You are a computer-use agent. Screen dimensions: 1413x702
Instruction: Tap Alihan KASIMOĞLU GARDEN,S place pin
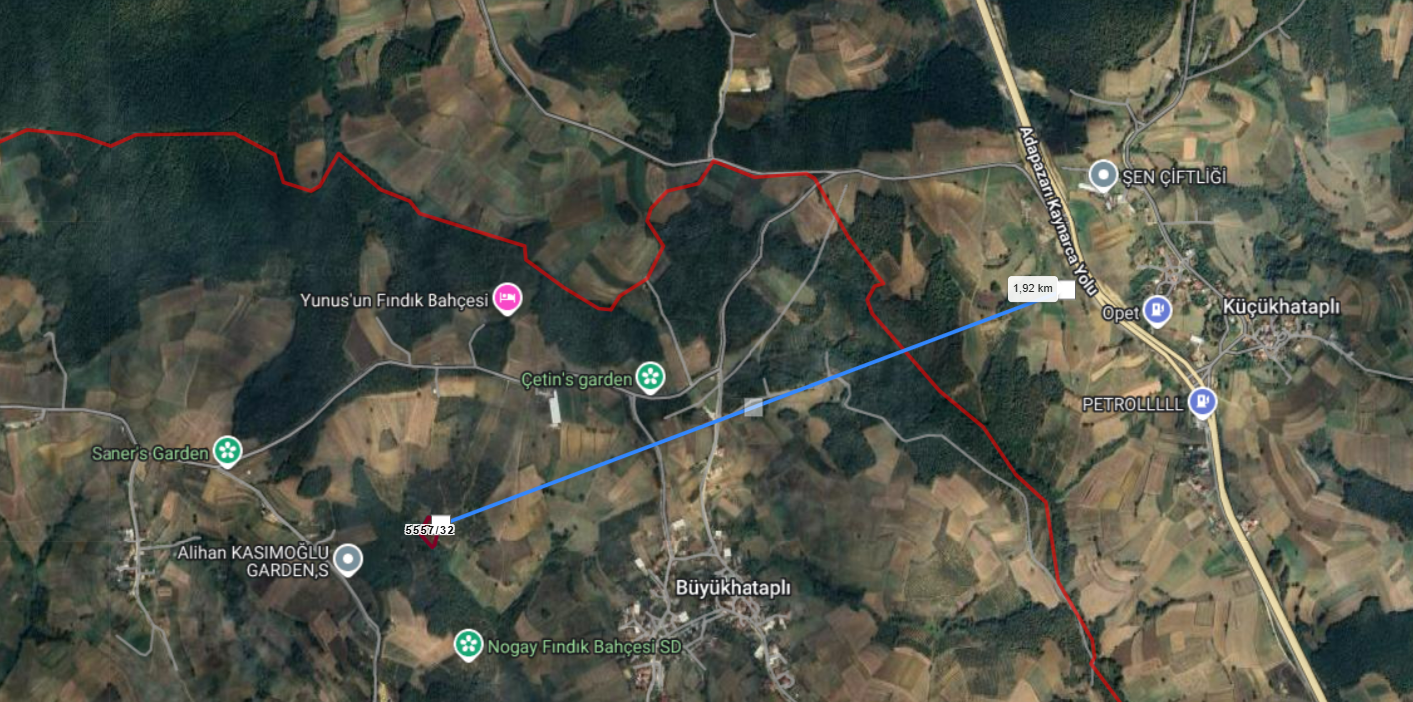pos(347,560)
